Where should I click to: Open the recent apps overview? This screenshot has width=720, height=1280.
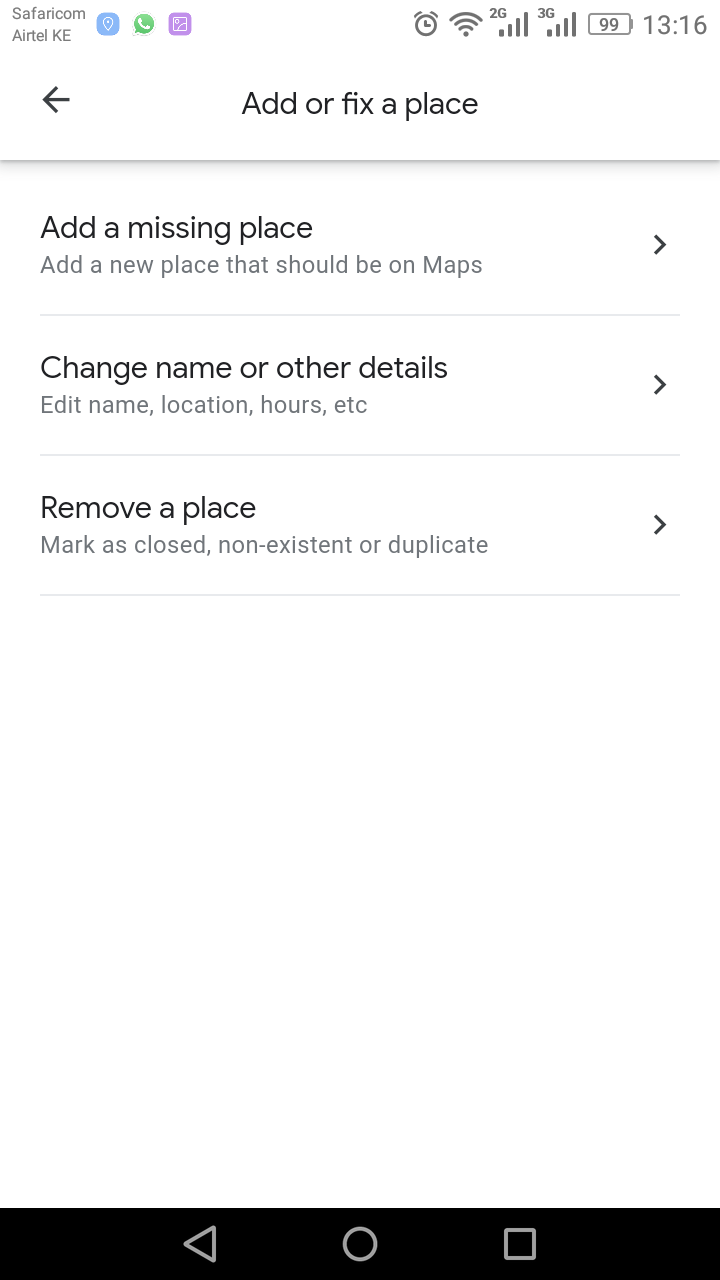coord(520,1244)
